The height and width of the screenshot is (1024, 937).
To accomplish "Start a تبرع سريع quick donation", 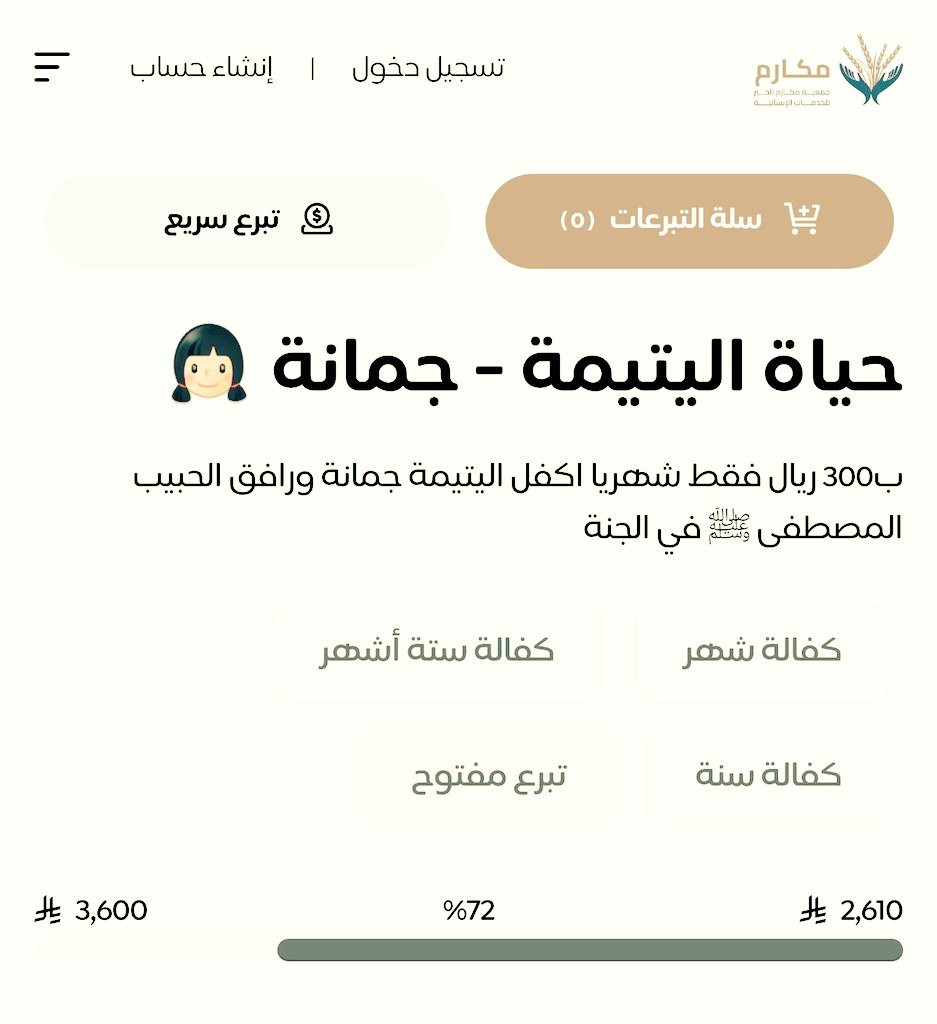I will [247, 221].
